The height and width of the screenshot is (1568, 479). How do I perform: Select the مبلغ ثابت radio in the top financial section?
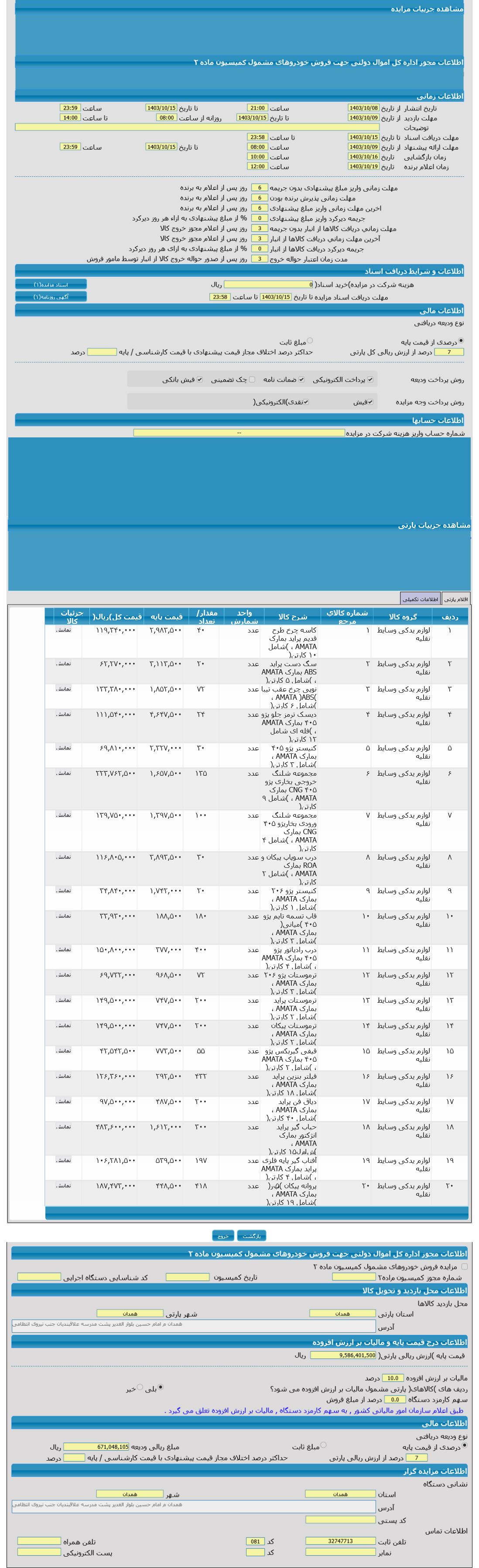tap(311, 341)
